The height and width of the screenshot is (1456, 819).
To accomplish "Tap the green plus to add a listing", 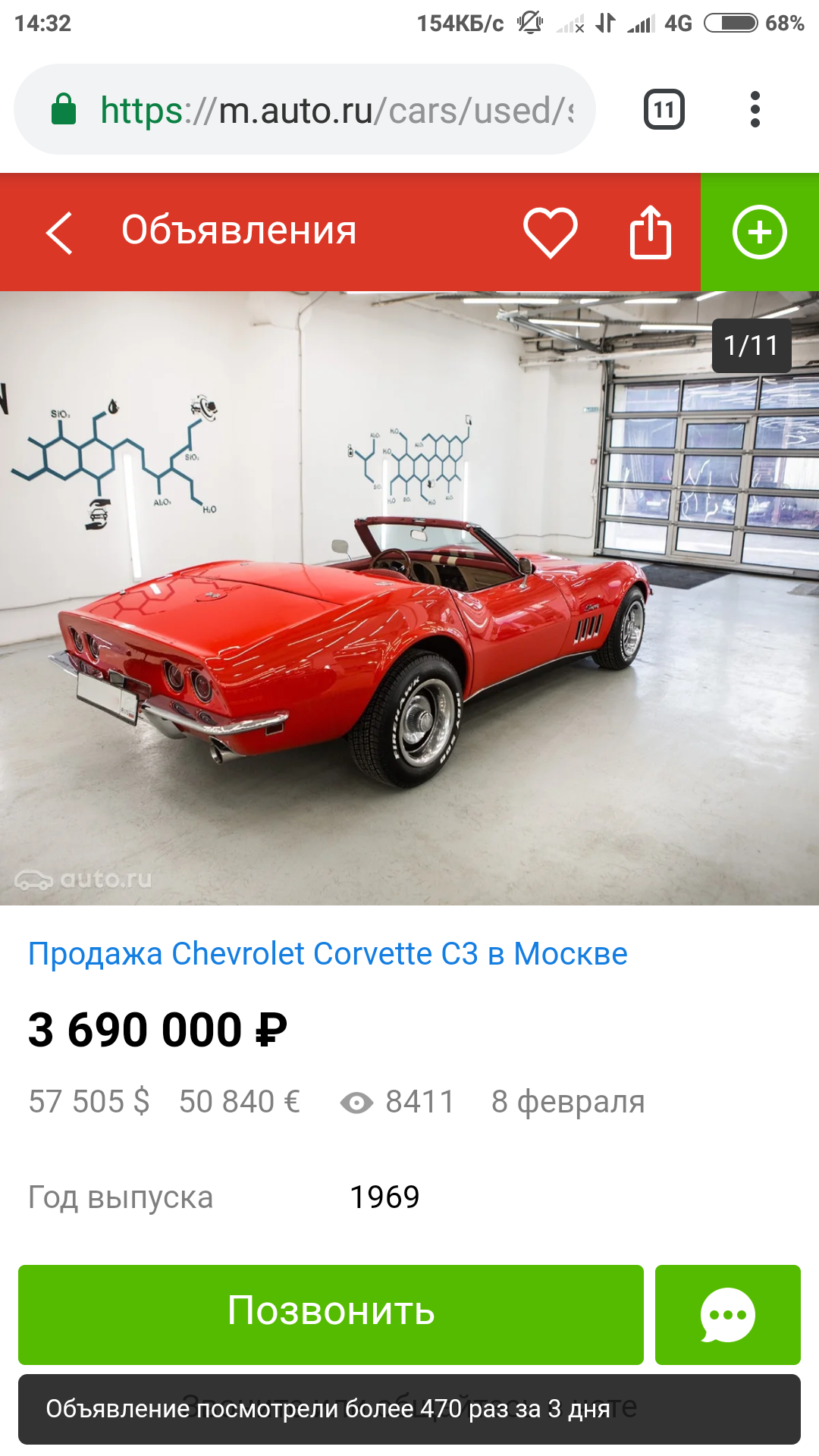I will (x=759, y=232).
